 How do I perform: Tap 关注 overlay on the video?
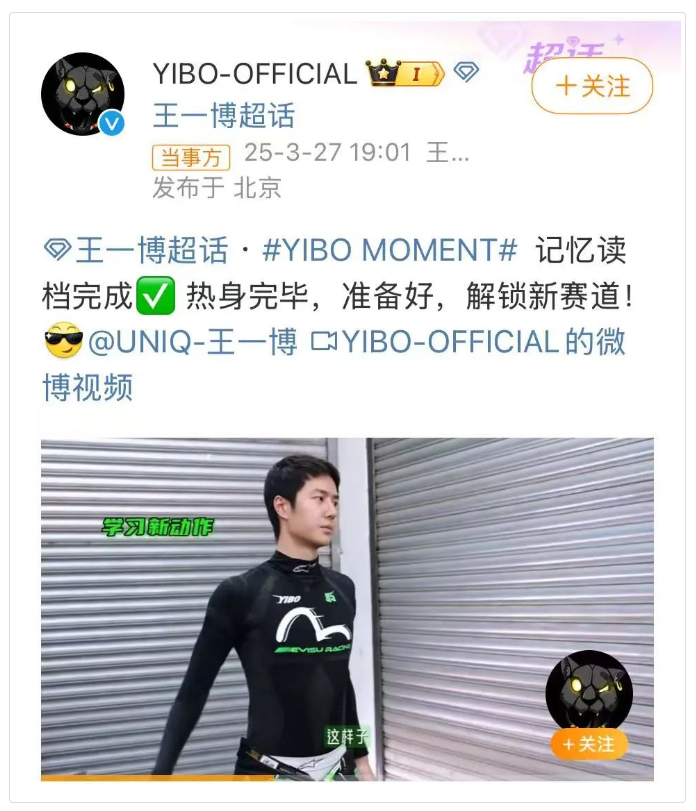(588, 744)
